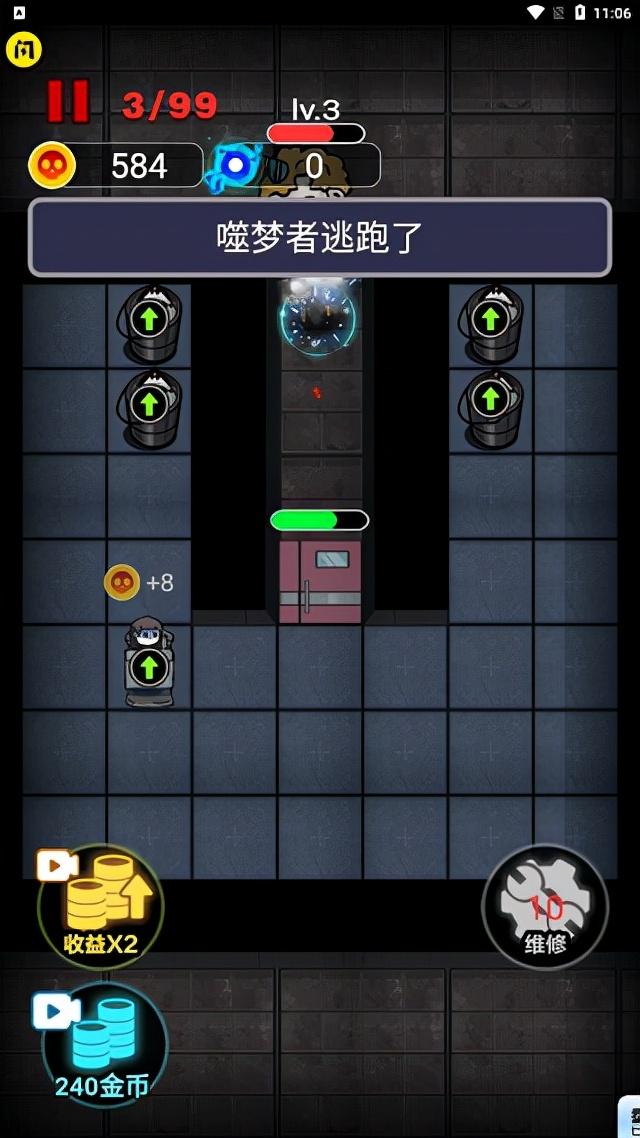Upgrade the bed with the sleeping character

149,665
